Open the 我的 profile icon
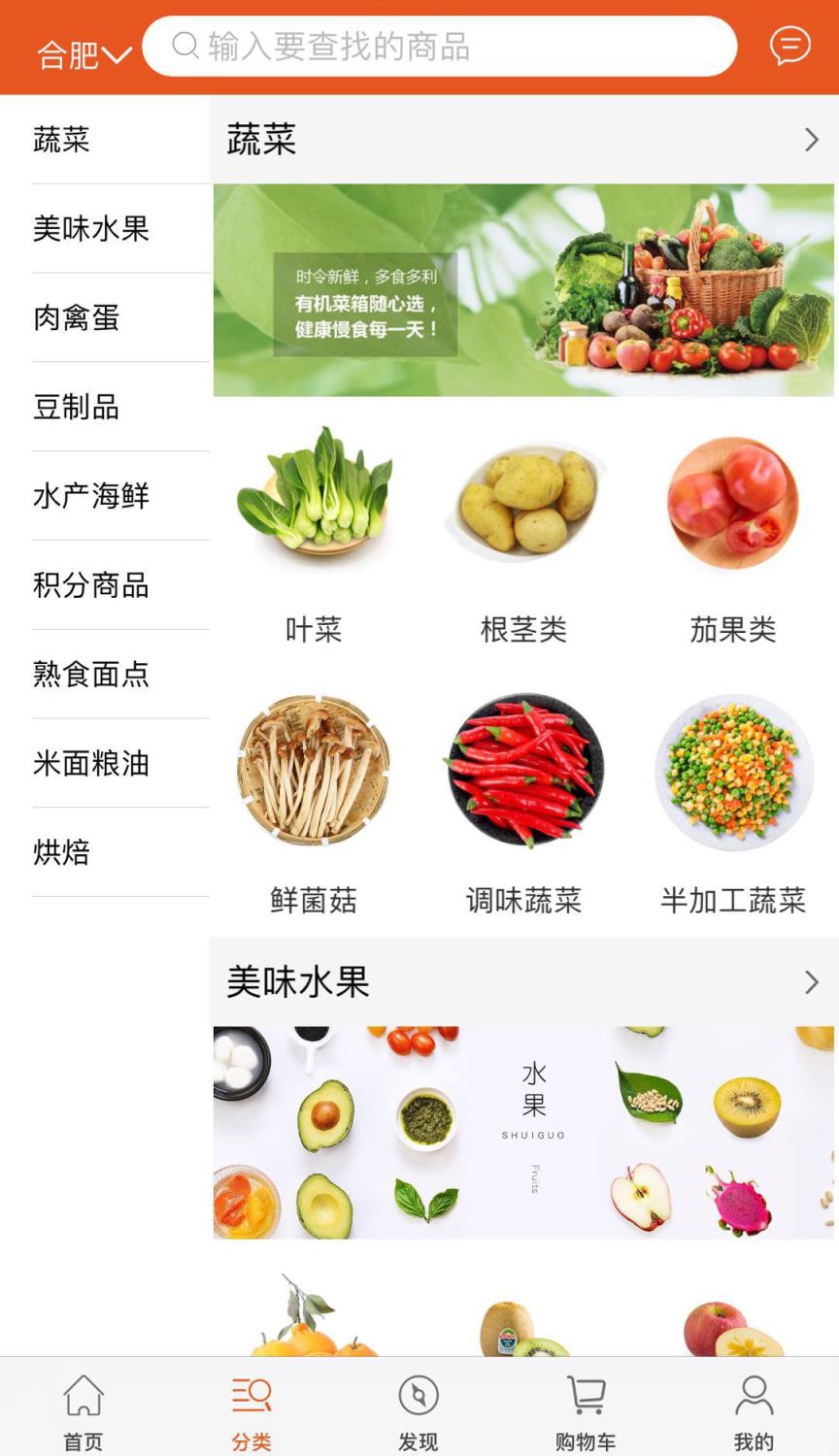Screen dimensions: 839x1456 pyautogui.click(x=755, y=1396)
